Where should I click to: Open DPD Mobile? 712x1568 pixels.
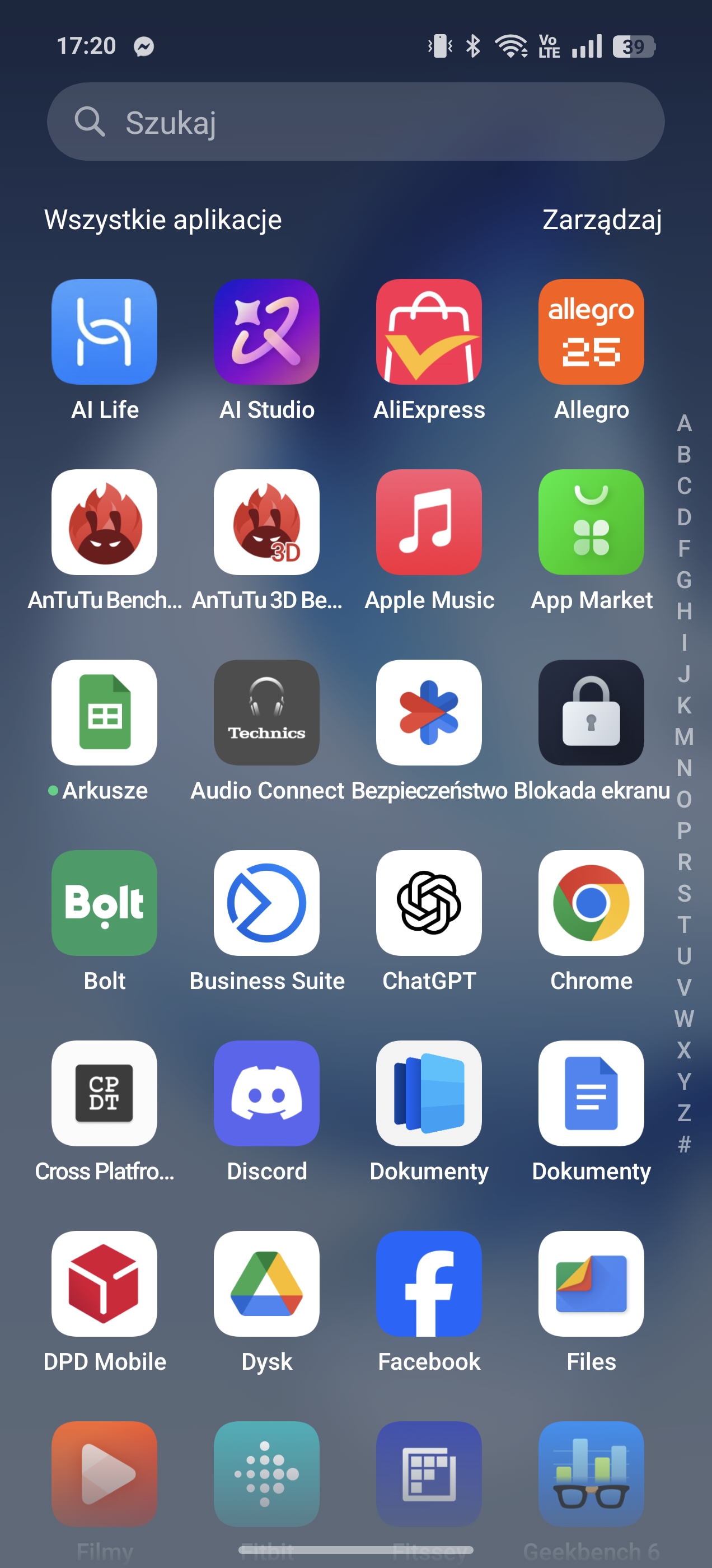coord(104,1284)
